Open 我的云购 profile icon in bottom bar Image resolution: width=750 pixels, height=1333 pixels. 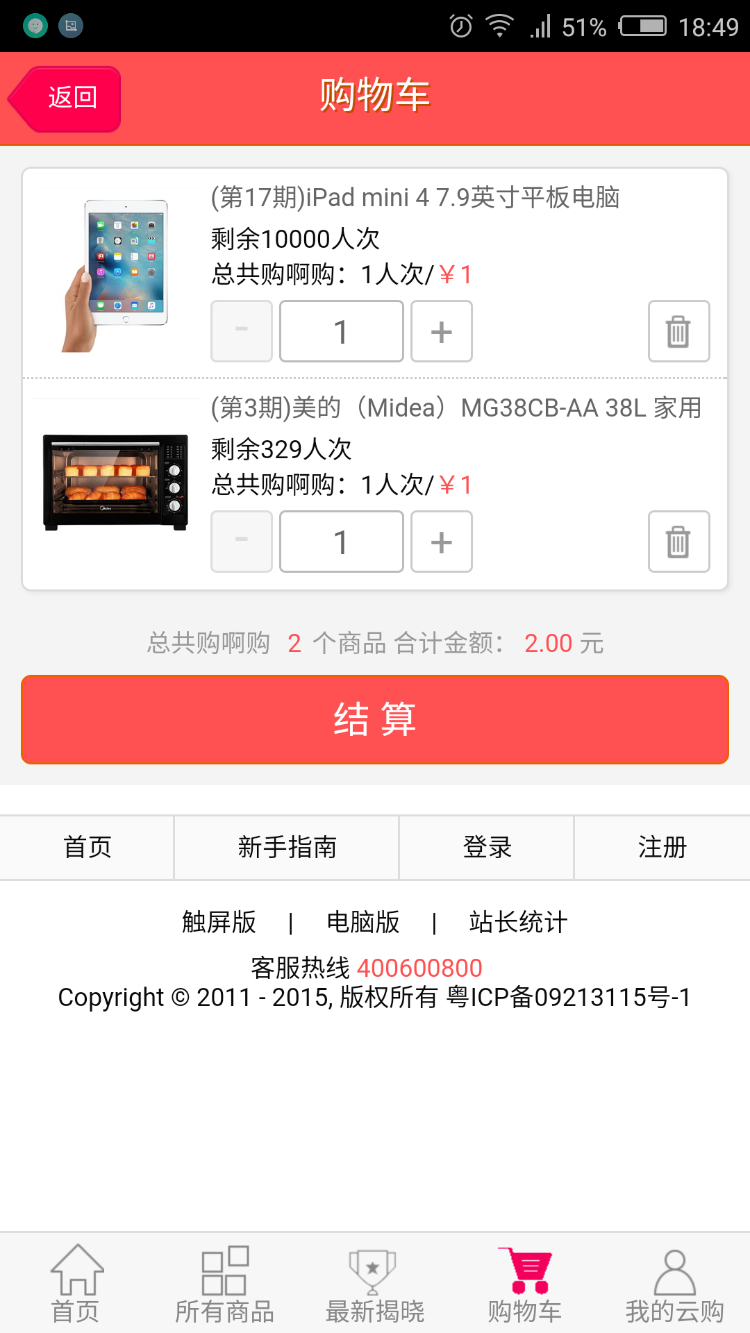674,1283
